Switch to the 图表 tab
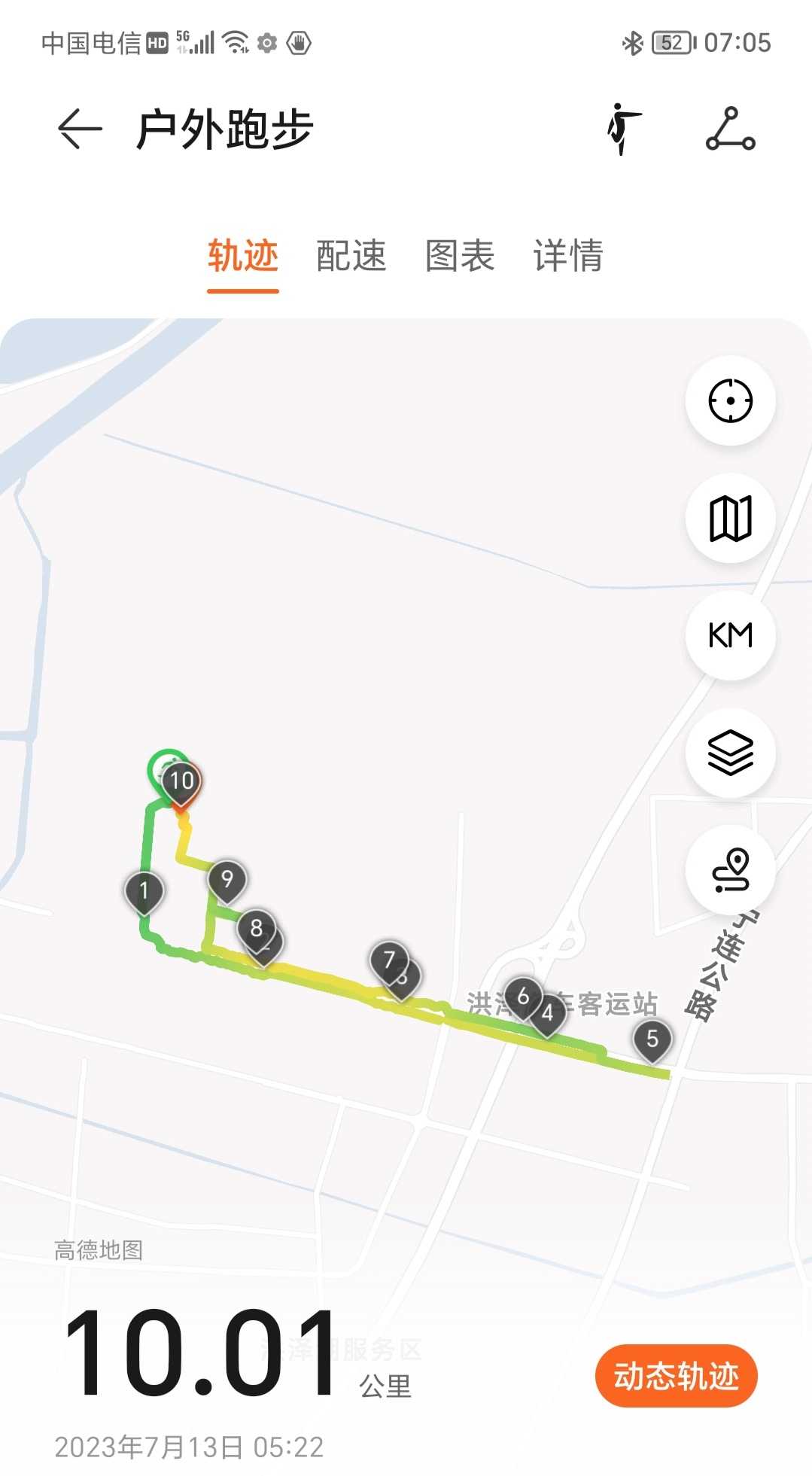This screenshot has height=1476, width=812. 460,256
